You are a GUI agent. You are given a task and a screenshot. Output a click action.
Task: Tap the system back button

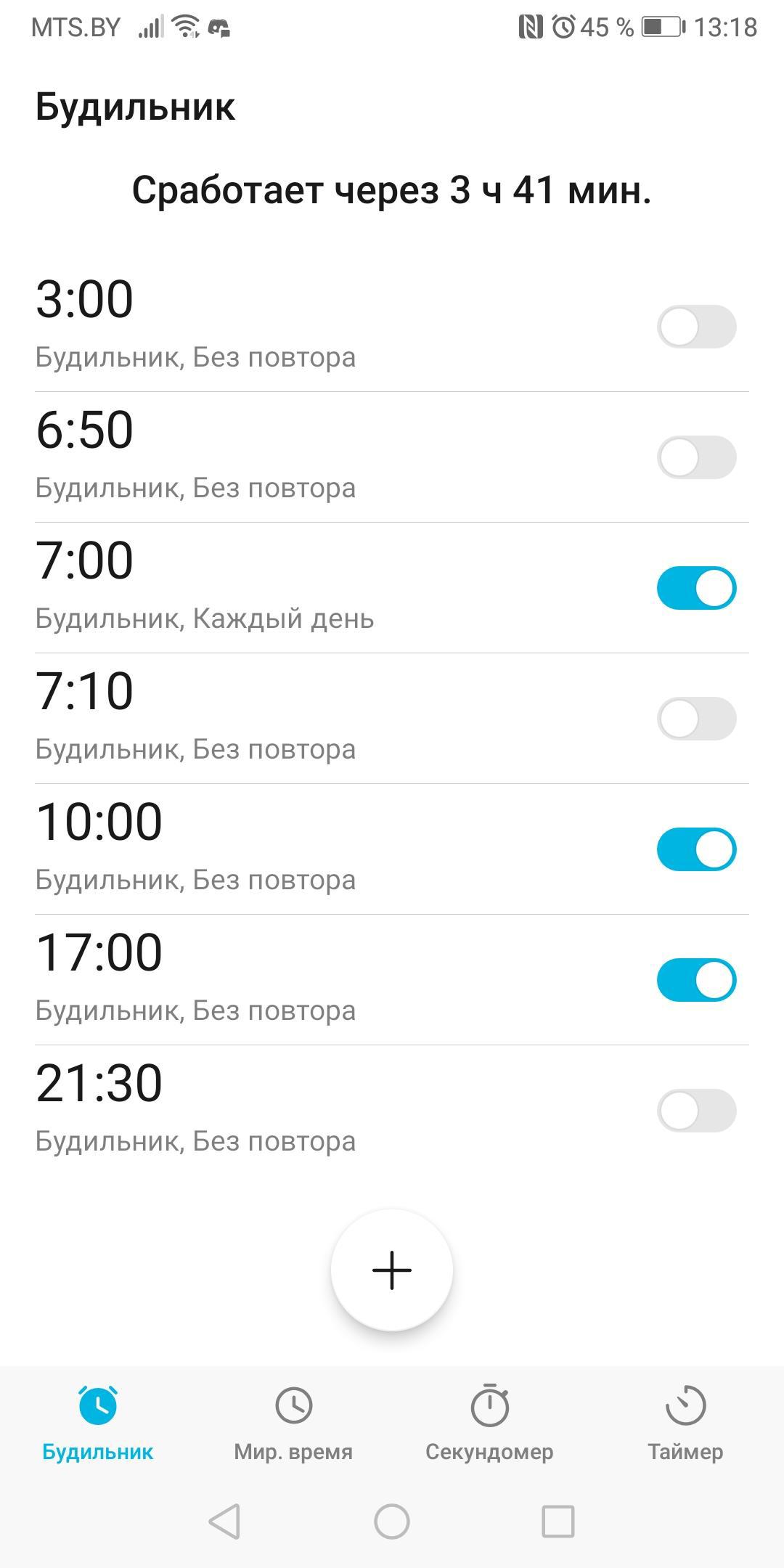click(224, 1522)
